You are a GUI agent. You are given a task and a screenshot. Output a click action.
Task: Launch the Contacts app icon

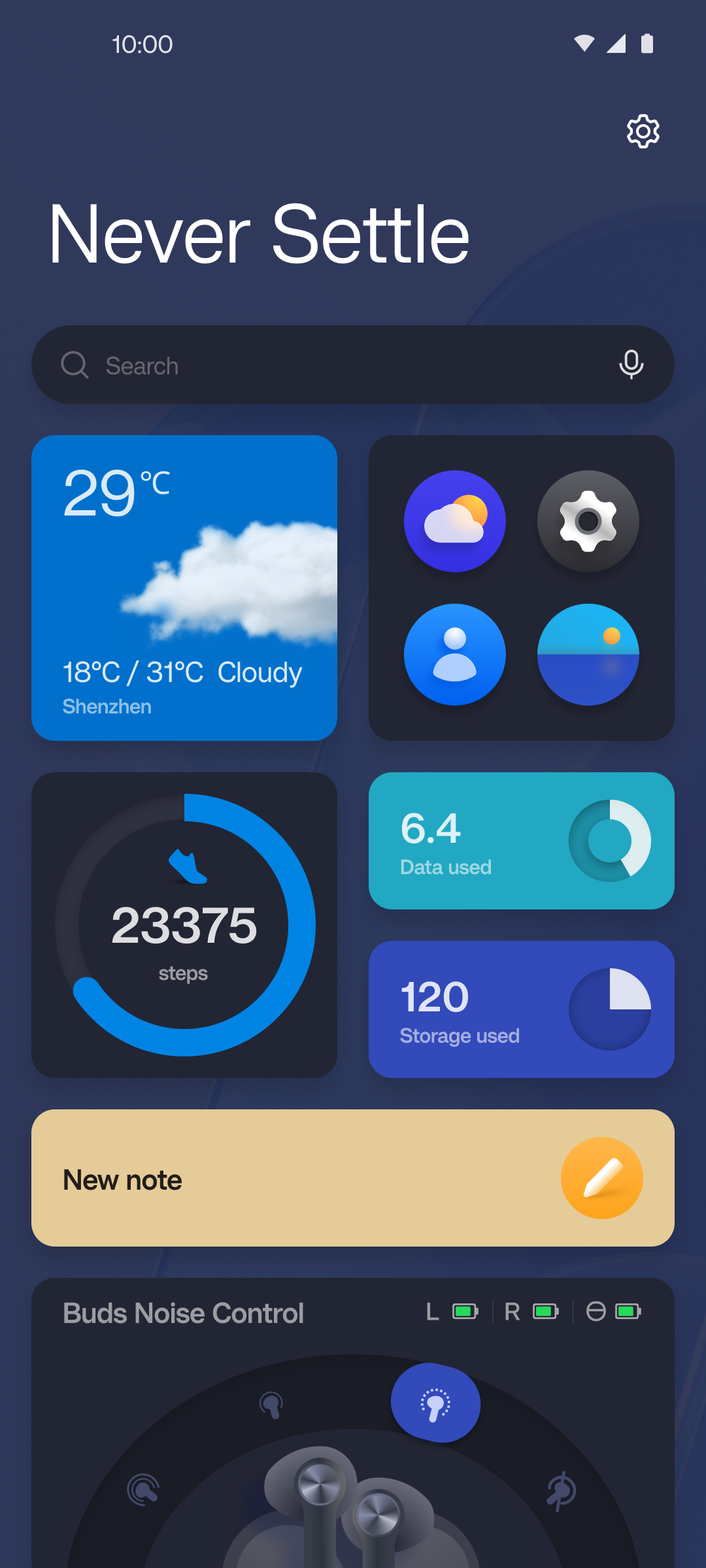click(454, 655)
